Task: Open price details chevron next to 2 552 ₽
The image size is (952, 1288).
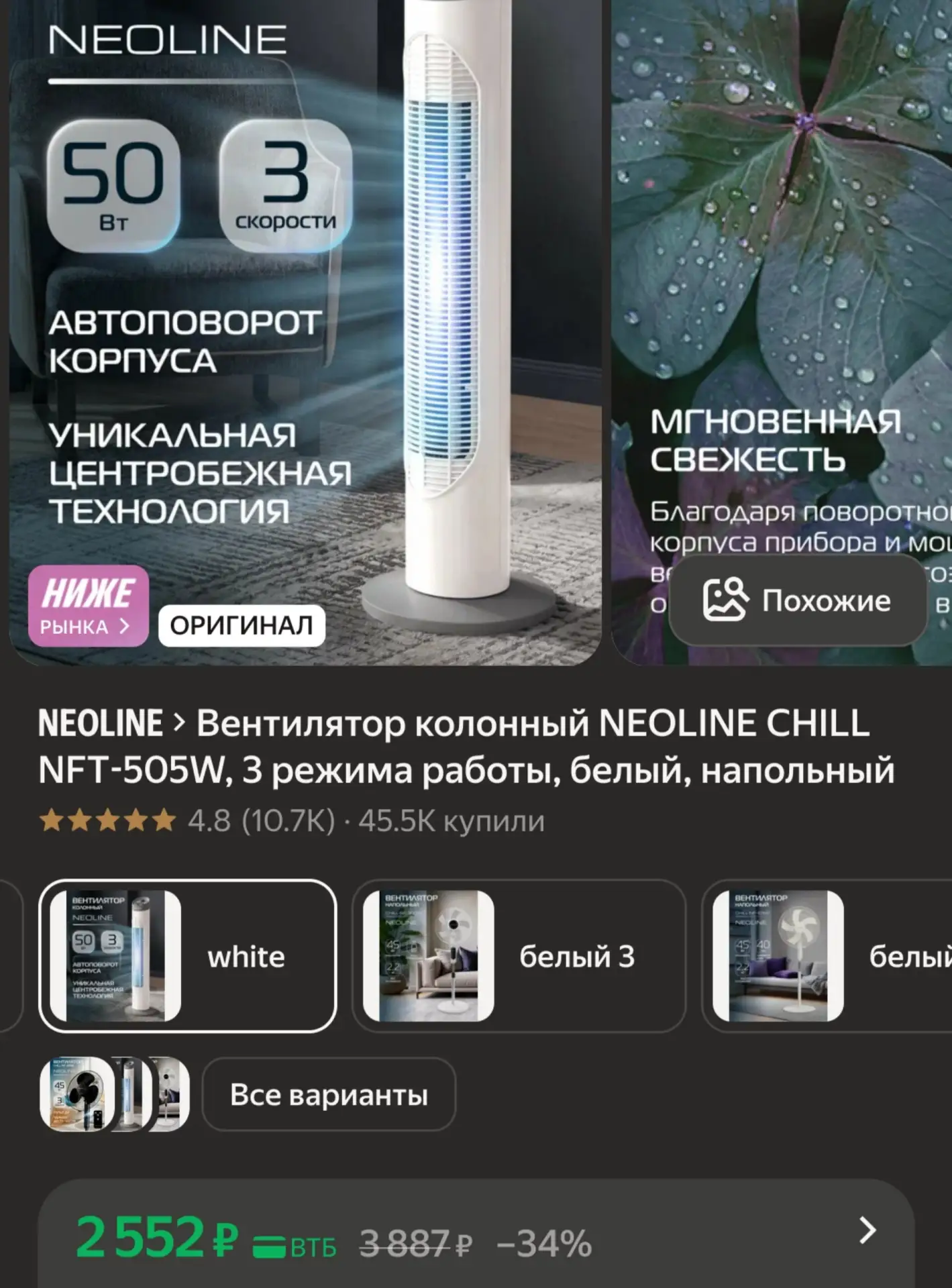Action: pos(867,1230)
